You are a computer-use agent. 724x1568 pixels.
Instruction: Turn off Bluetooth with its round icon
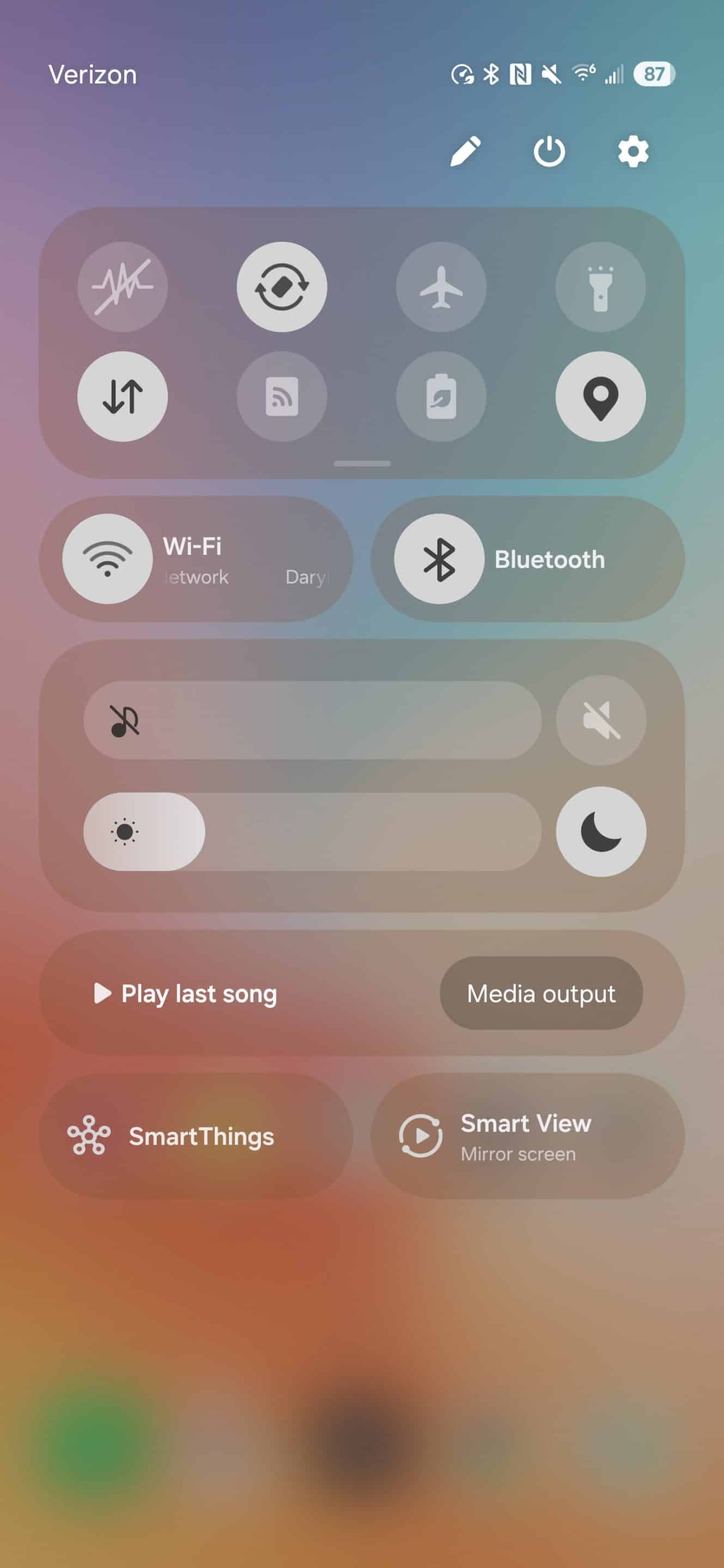coord(439,559)
